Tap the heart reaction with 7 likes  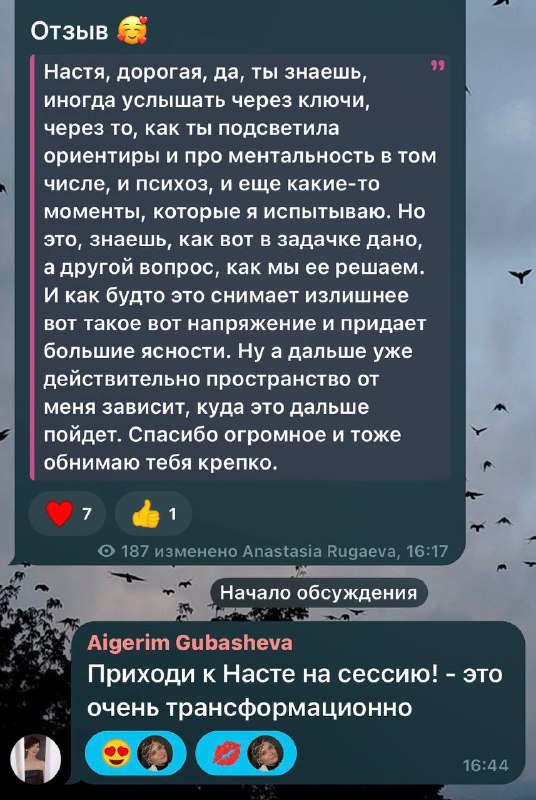tap(67, 514)
